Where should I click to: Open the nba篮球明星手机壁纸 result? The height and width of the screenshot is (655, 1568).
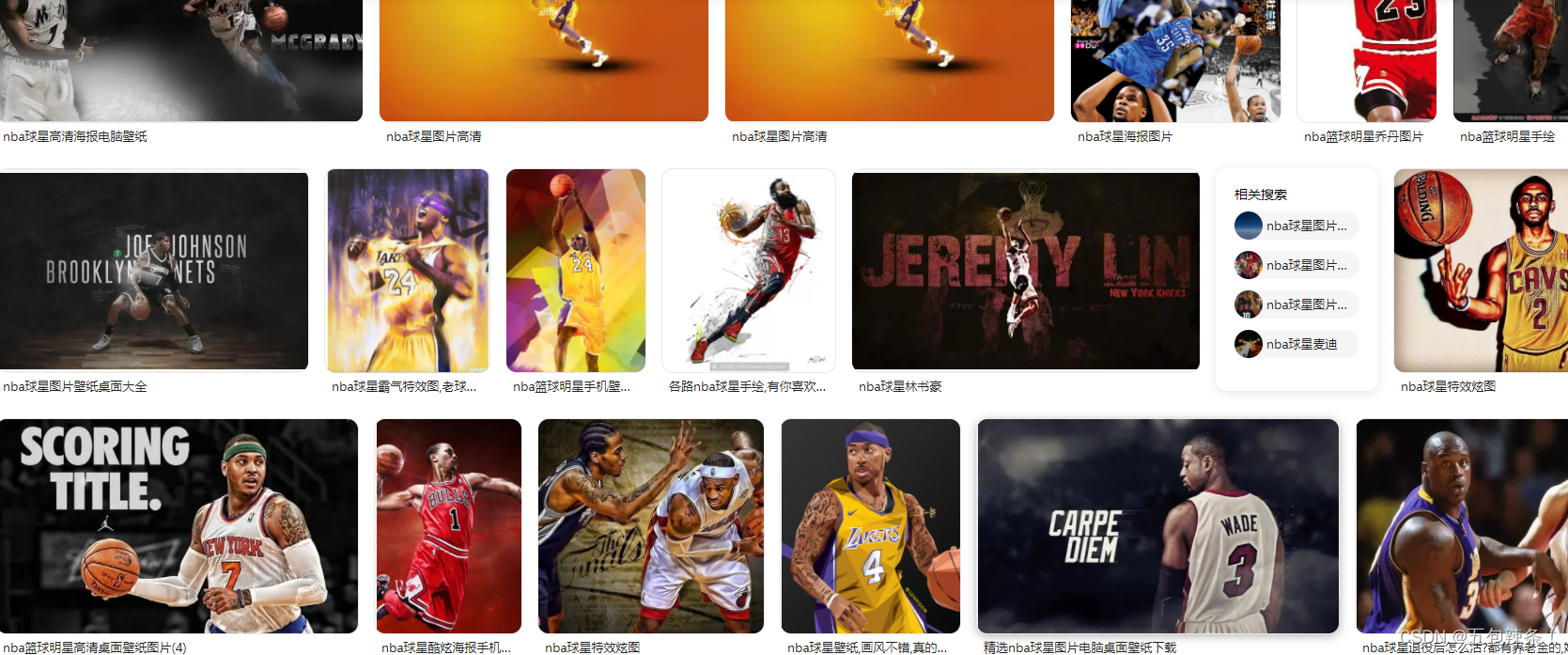(576, 271)
